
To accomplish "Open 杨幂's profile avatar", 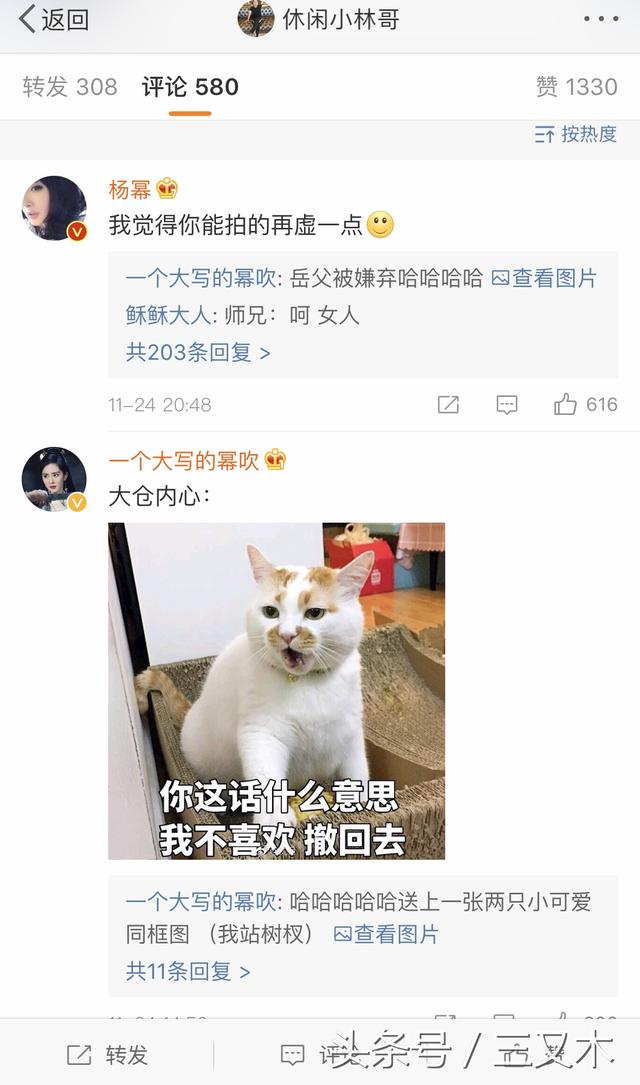I will click(55, 208).
